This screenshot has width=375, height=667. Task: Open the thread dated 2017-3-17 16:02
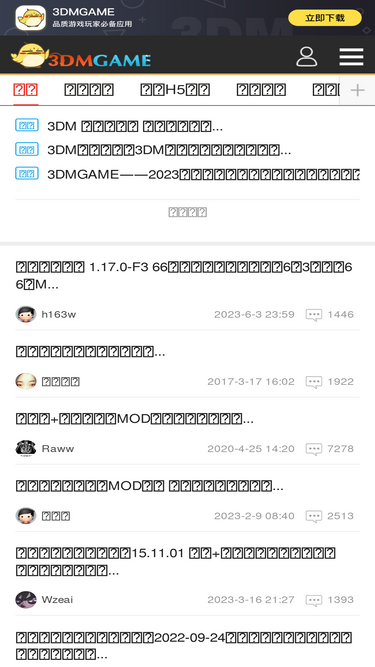click(x=90, y=352)
